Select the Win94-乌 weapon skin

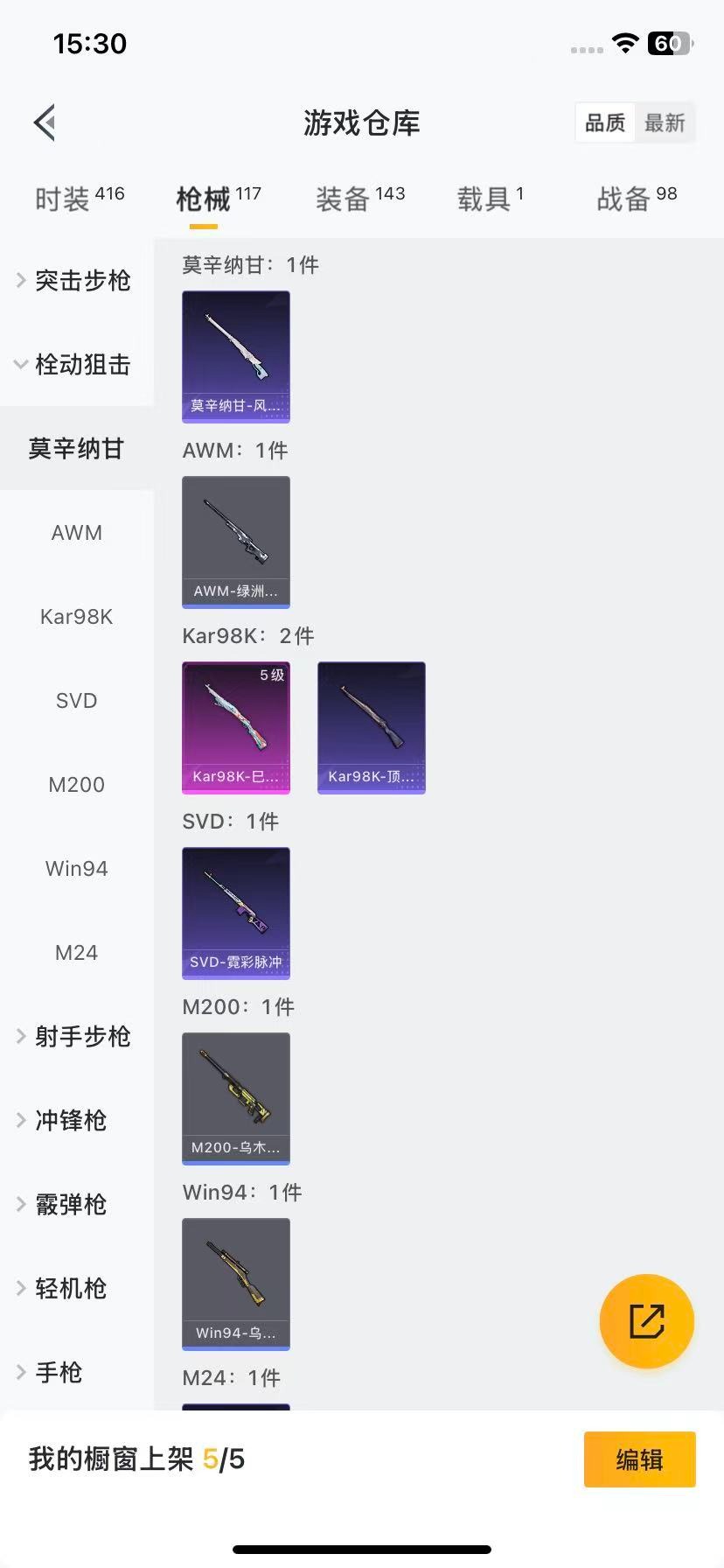235,1284
